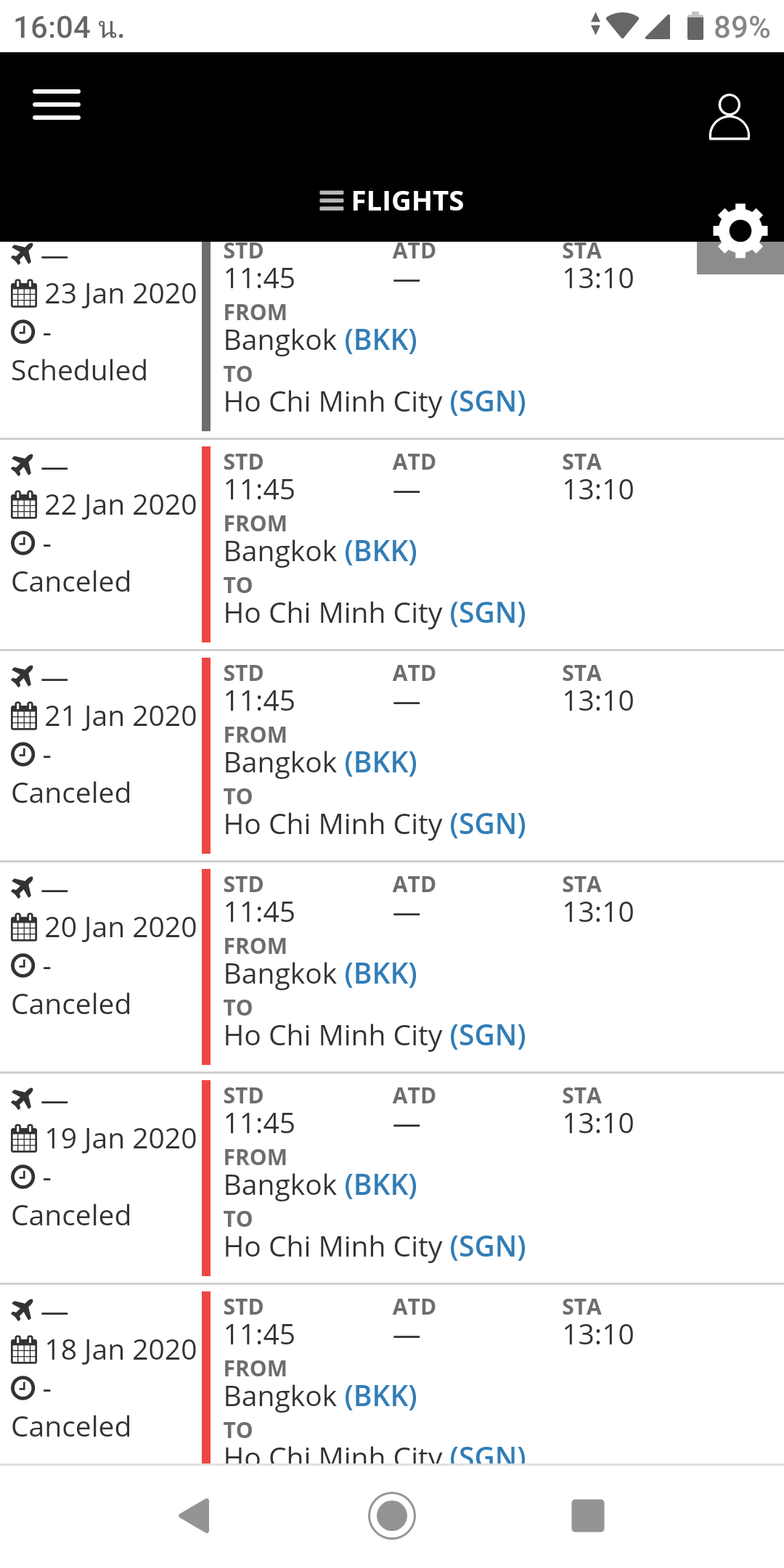Image resolution: width=784 pixels, height=1568 pixels.
Task: Open the hamburger drawer menu
Action: click(57, 105)
